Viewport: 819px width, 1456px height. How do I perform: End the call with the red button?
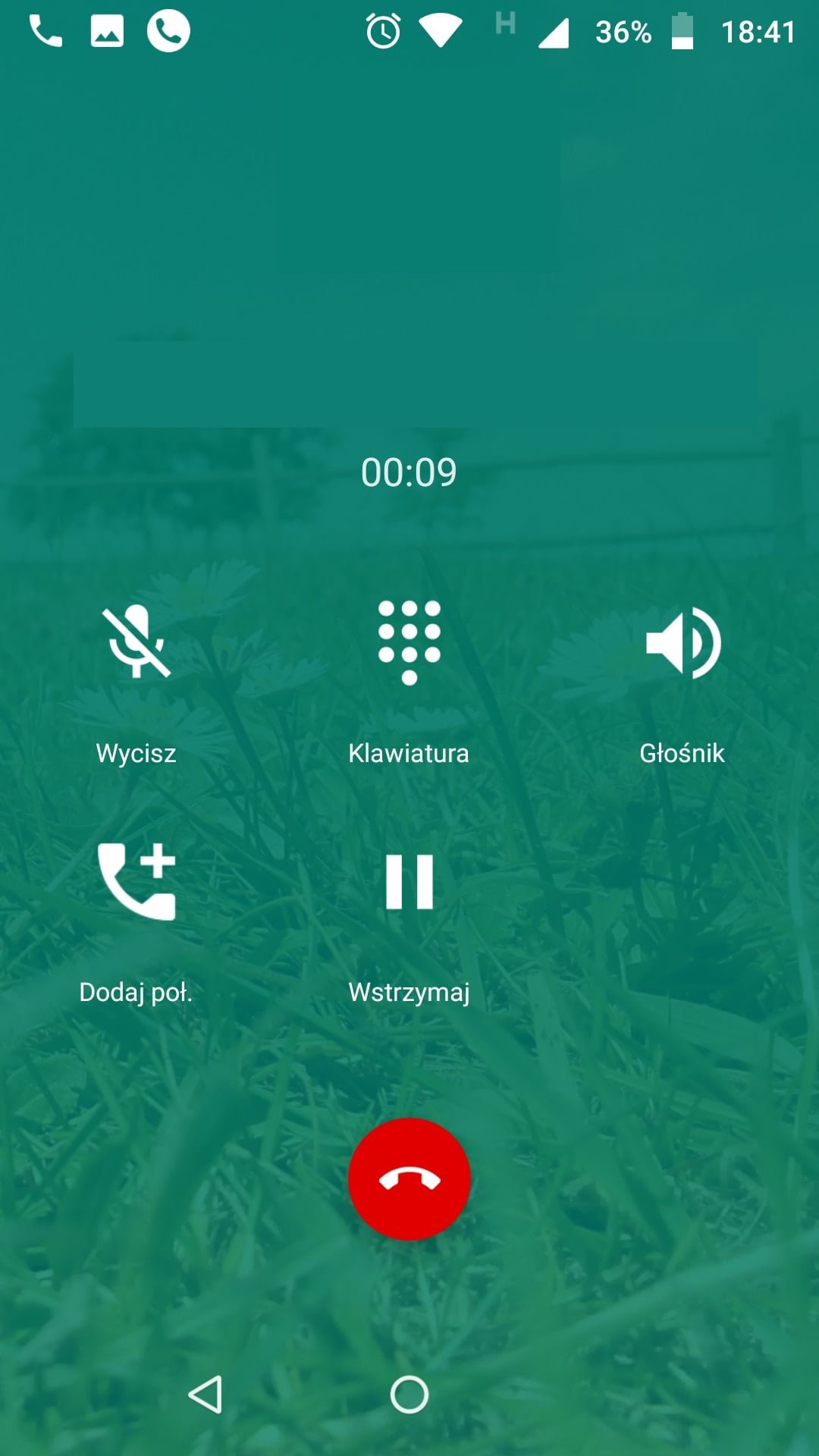click(x=409, y=1179)
